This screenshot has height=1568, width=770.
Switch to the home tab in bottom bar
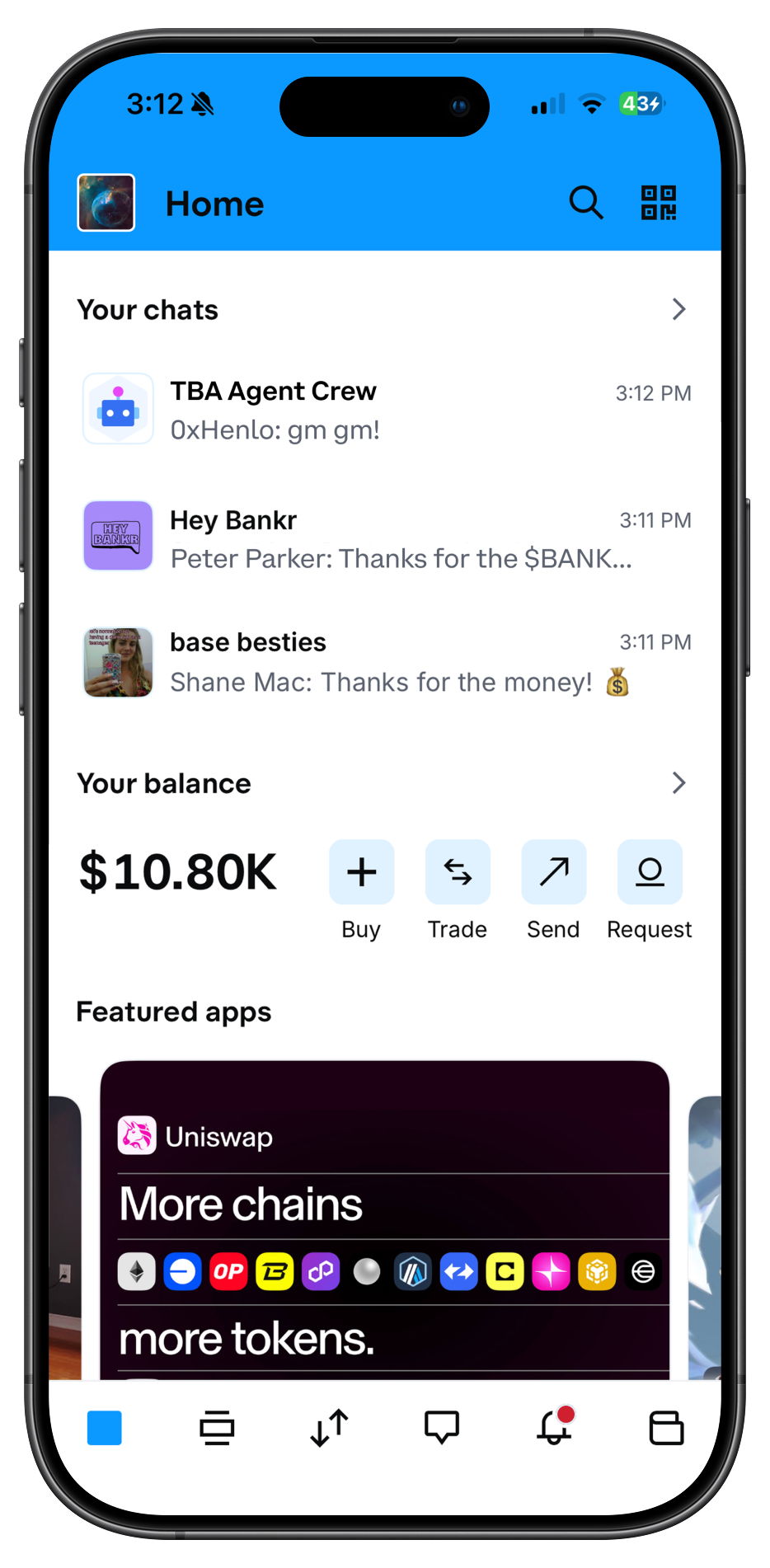click(x=105, y=1428)
